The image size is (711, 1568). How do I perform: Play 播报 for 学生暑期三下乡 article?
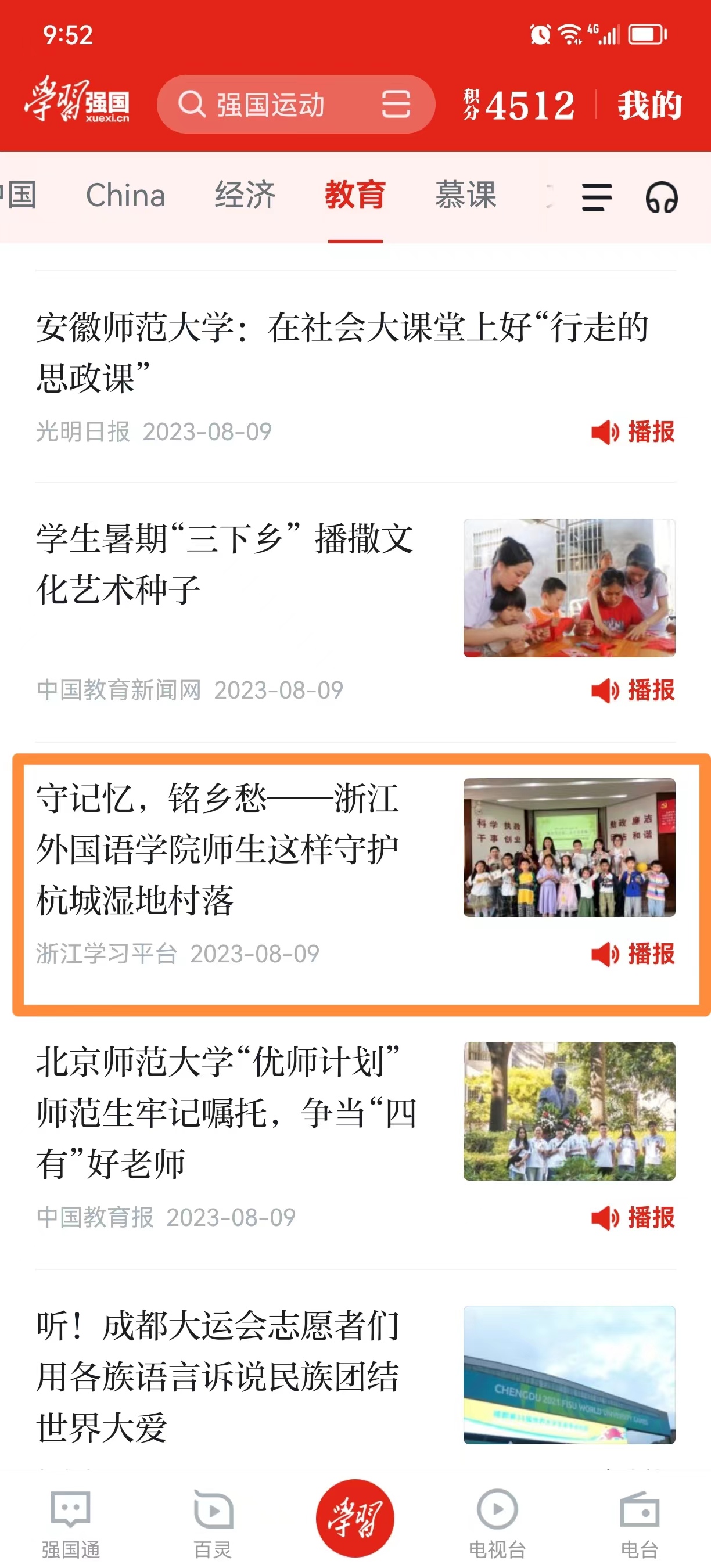[x=633, y=691]
